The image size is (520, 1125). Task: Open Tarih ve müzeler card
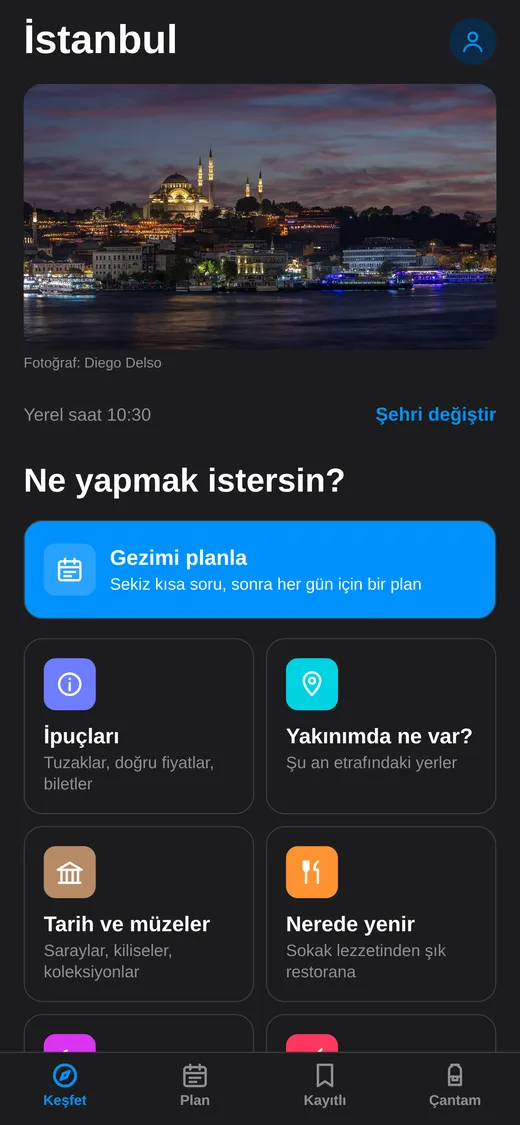pos(138,914)
